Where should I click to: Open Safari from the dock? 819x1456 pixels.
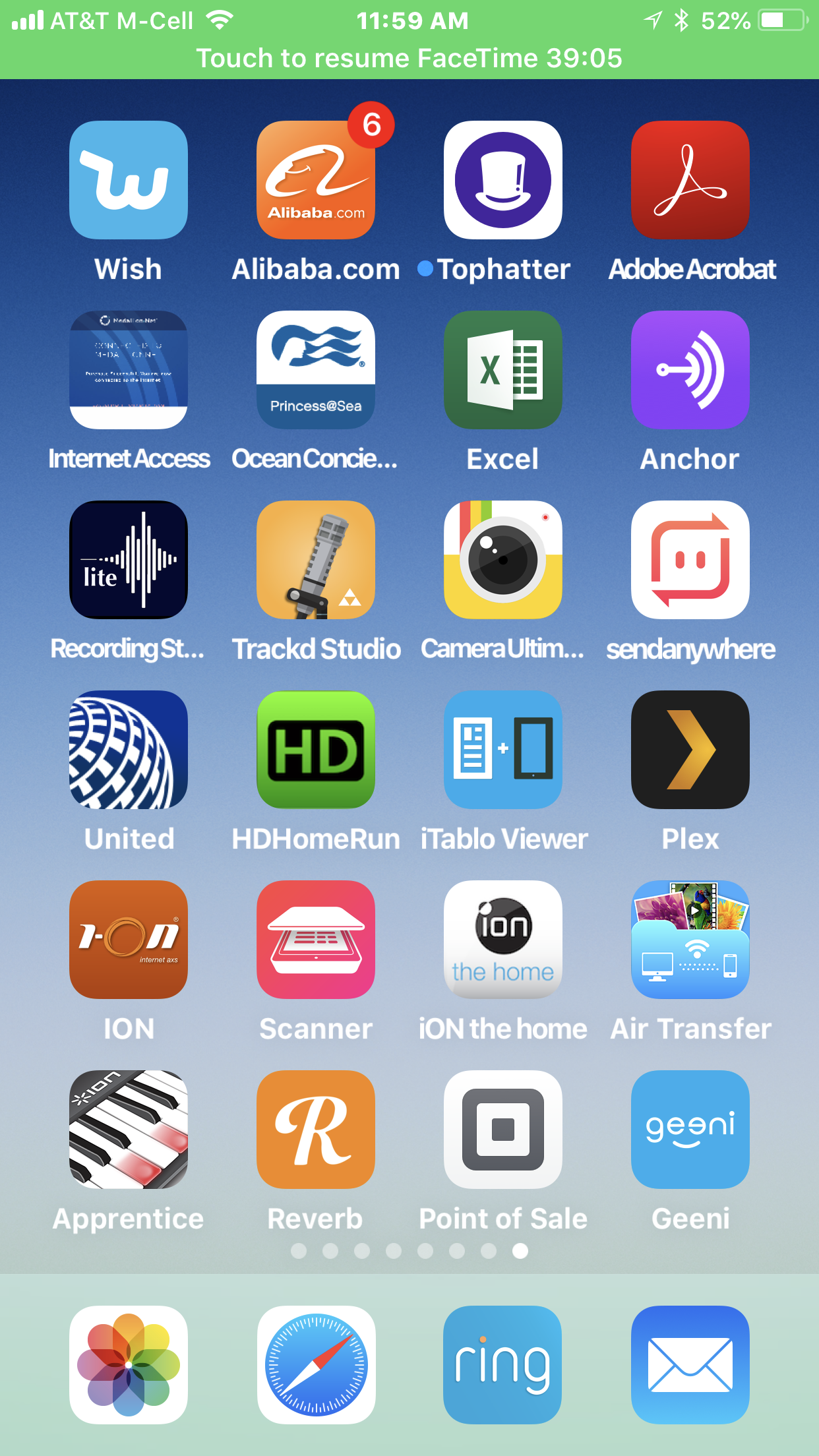coord(316,1364)
